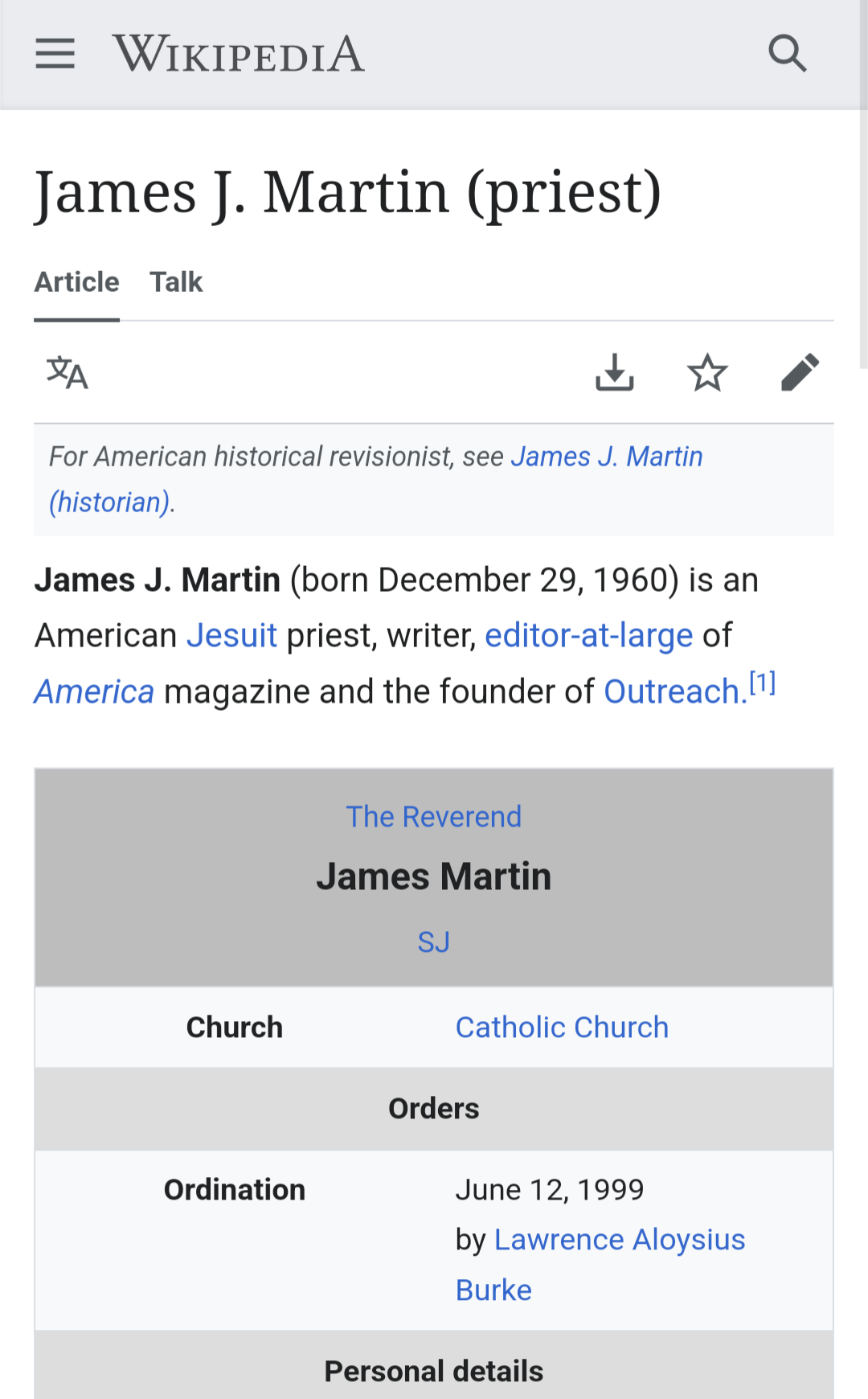
Task: Open the Jesuit link
Action: [231, 636]
